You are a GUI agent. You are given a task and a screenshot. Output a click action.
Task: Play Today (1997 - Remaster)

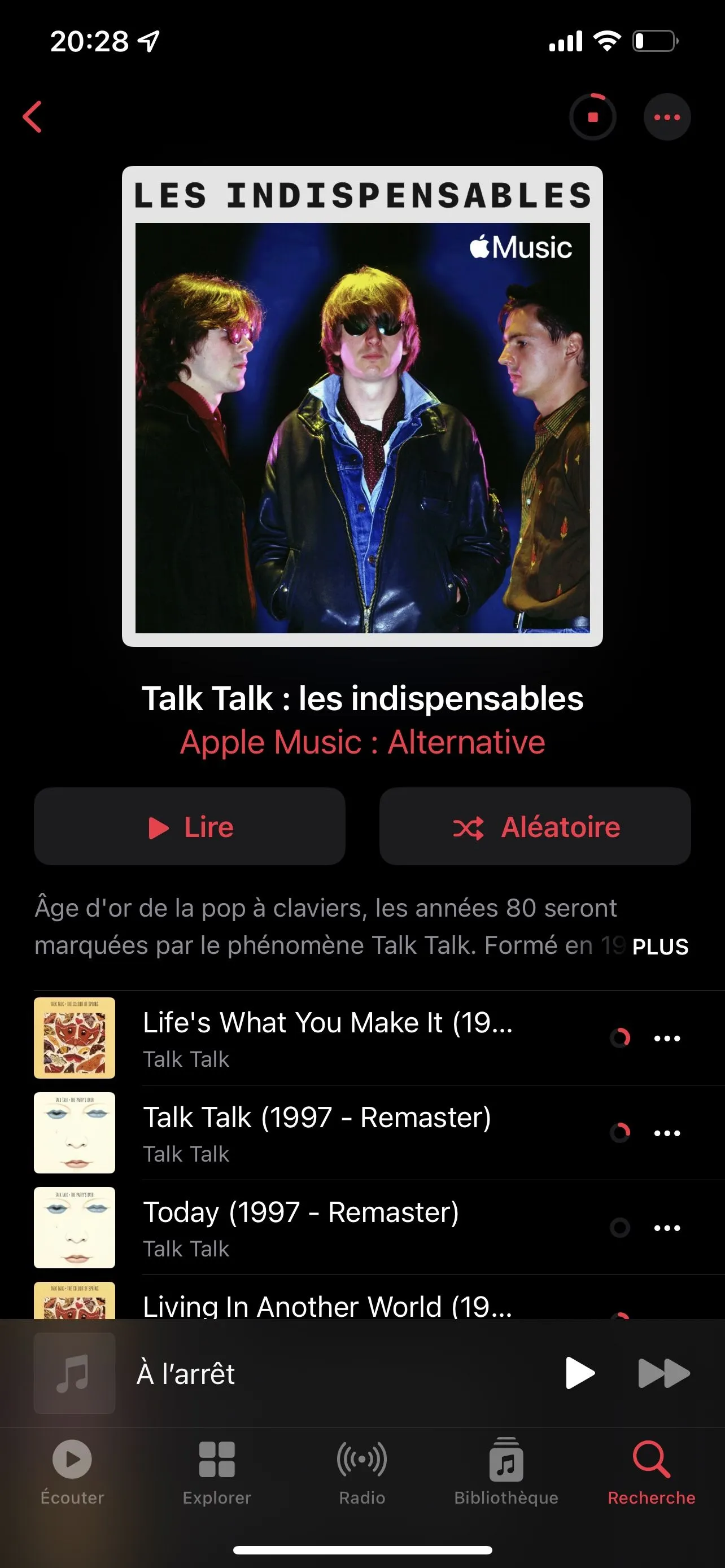301,1227
